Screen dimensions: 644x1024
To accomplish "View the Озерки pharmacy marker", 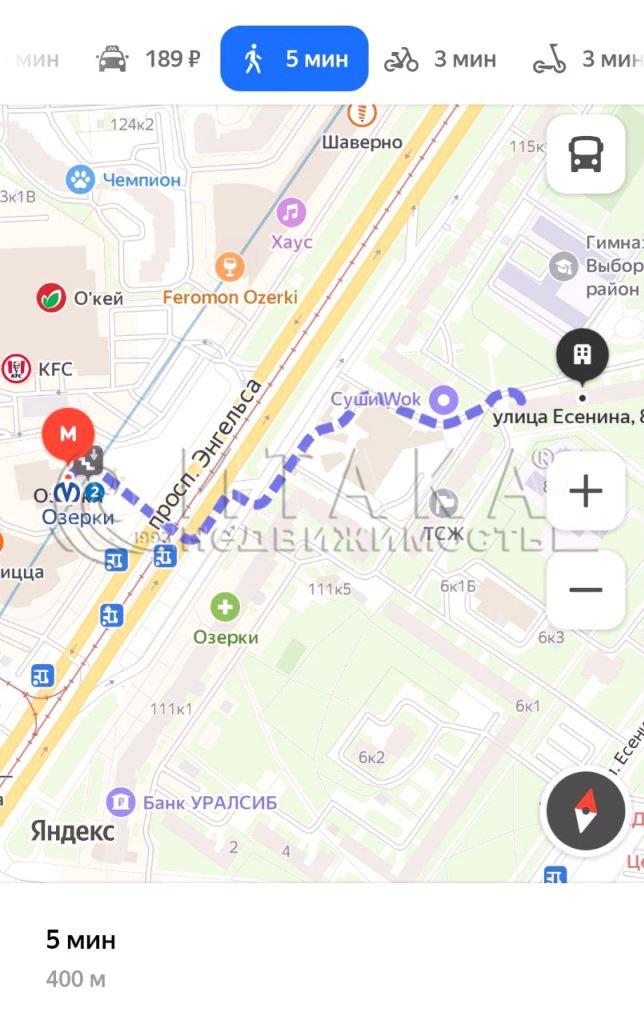I will (226, 606).
